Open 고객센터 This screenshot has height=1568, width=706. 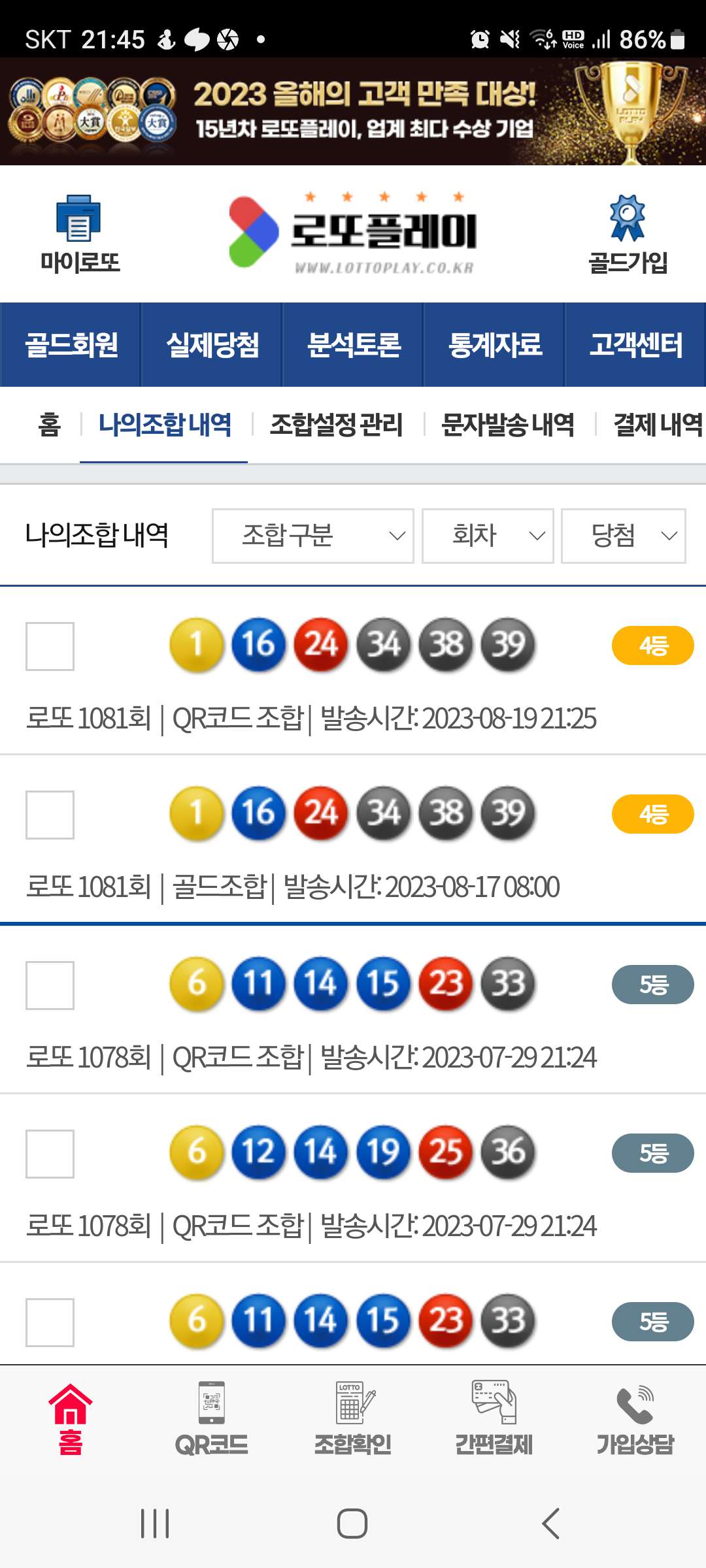tap(635, 344)
